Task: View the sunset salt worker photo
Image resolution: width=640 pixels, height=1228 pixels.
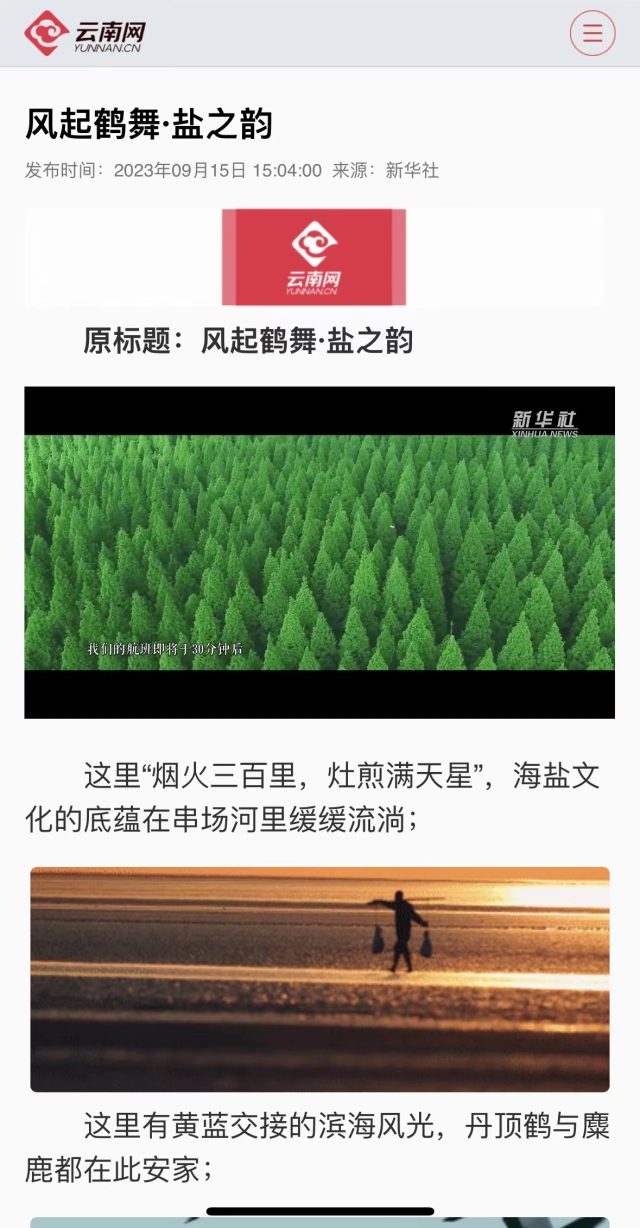Action: [x=319, y=979]
